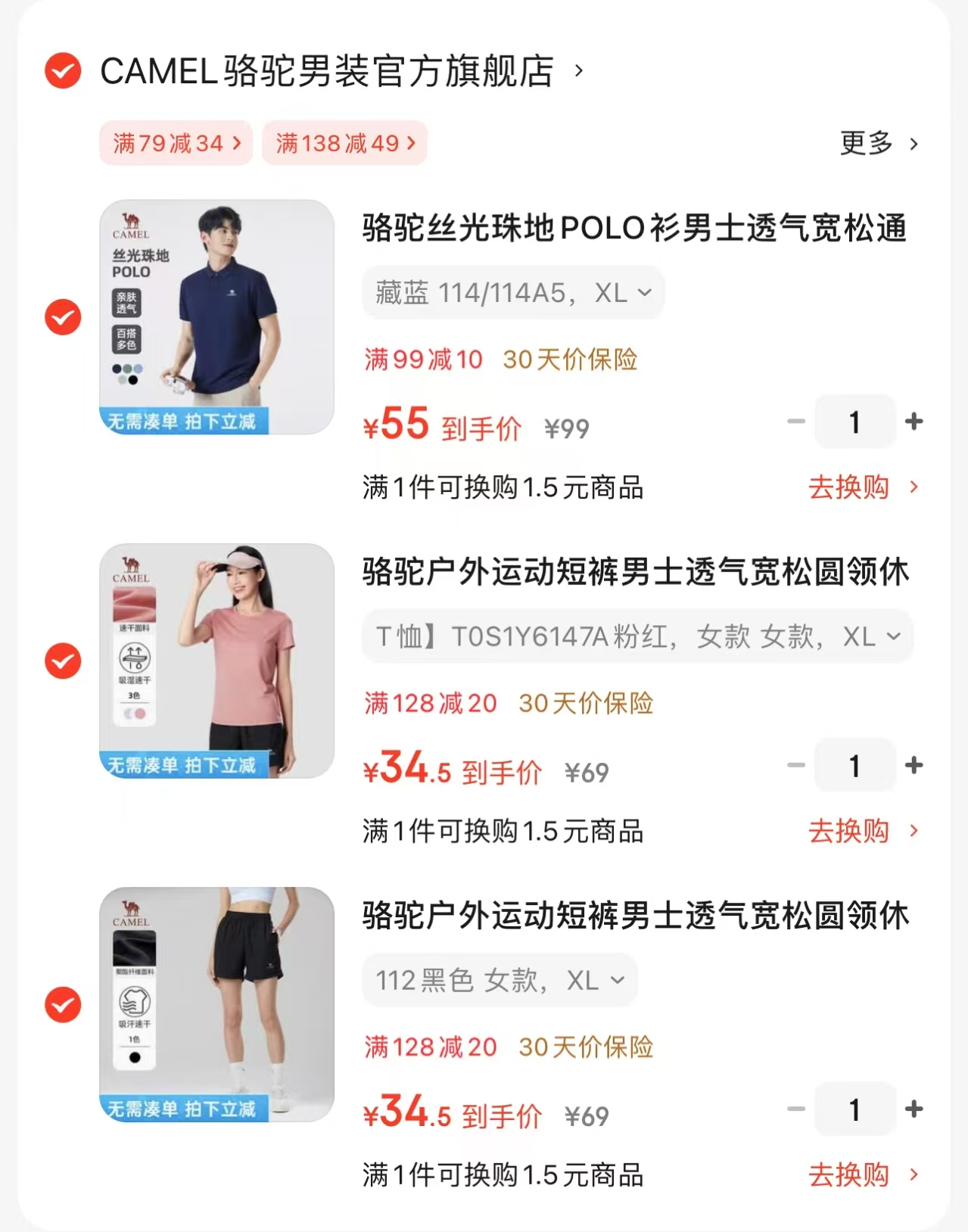Screen dimensions: 968x1232
Task: Uncheck the black shorts item checkbox
Action: 61,1004
